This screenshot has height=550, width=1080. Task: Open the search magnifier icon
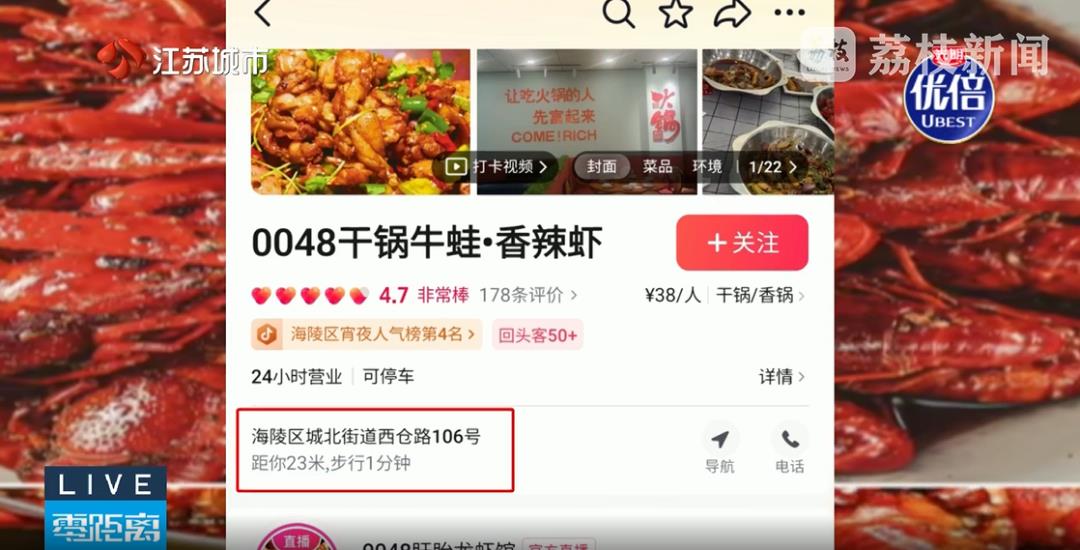(618, 12)
